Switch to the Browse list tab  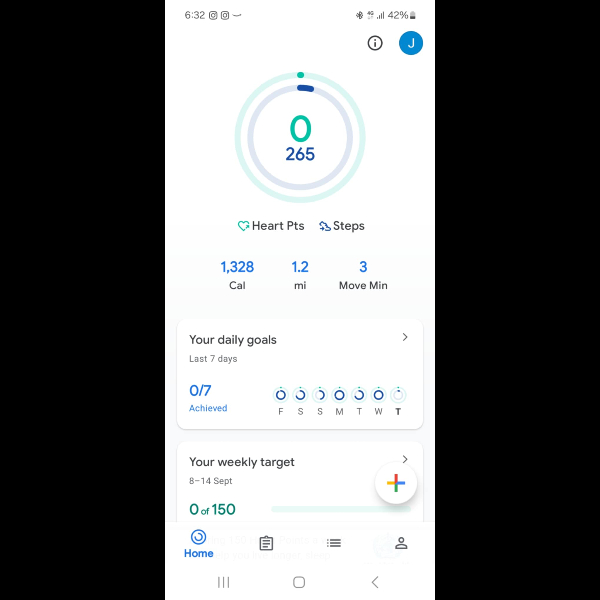334,543
